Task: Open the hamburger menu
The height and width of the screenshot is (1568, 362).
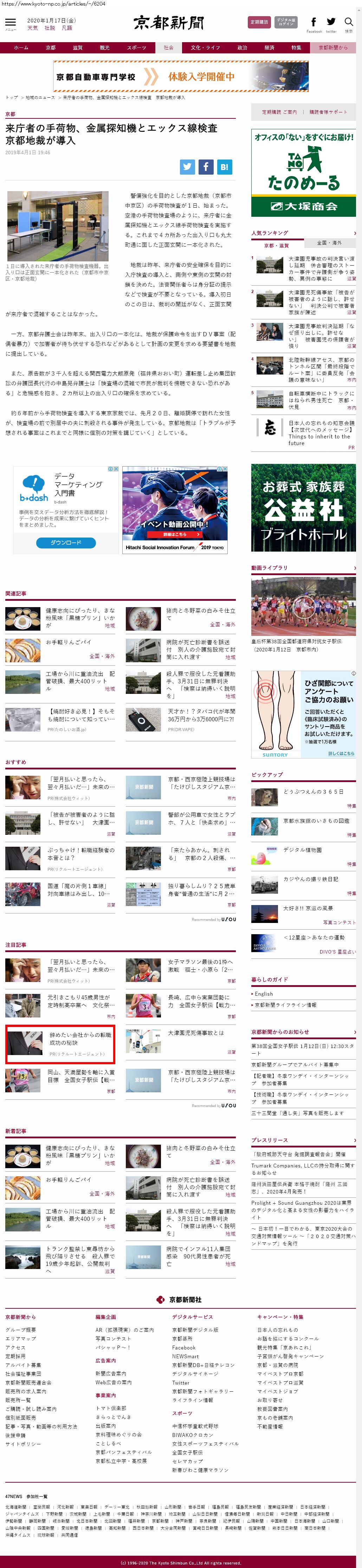Action: point(10,22)
